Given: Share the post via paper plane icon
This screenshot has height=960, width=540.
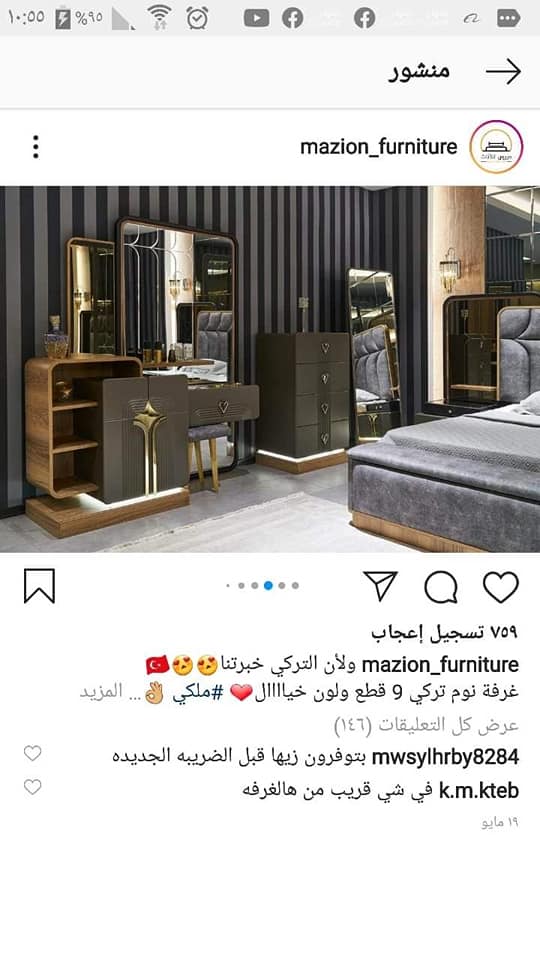Looking at the screenshot, I should 380,585.
